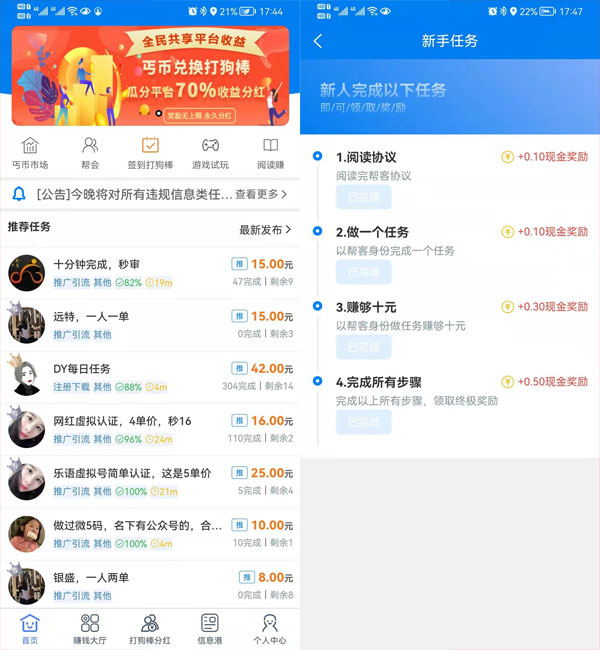The height and width of the screenshot is (650, 600).
Task: Select 签到打狗棒 check-in
Action: point(150,153)
